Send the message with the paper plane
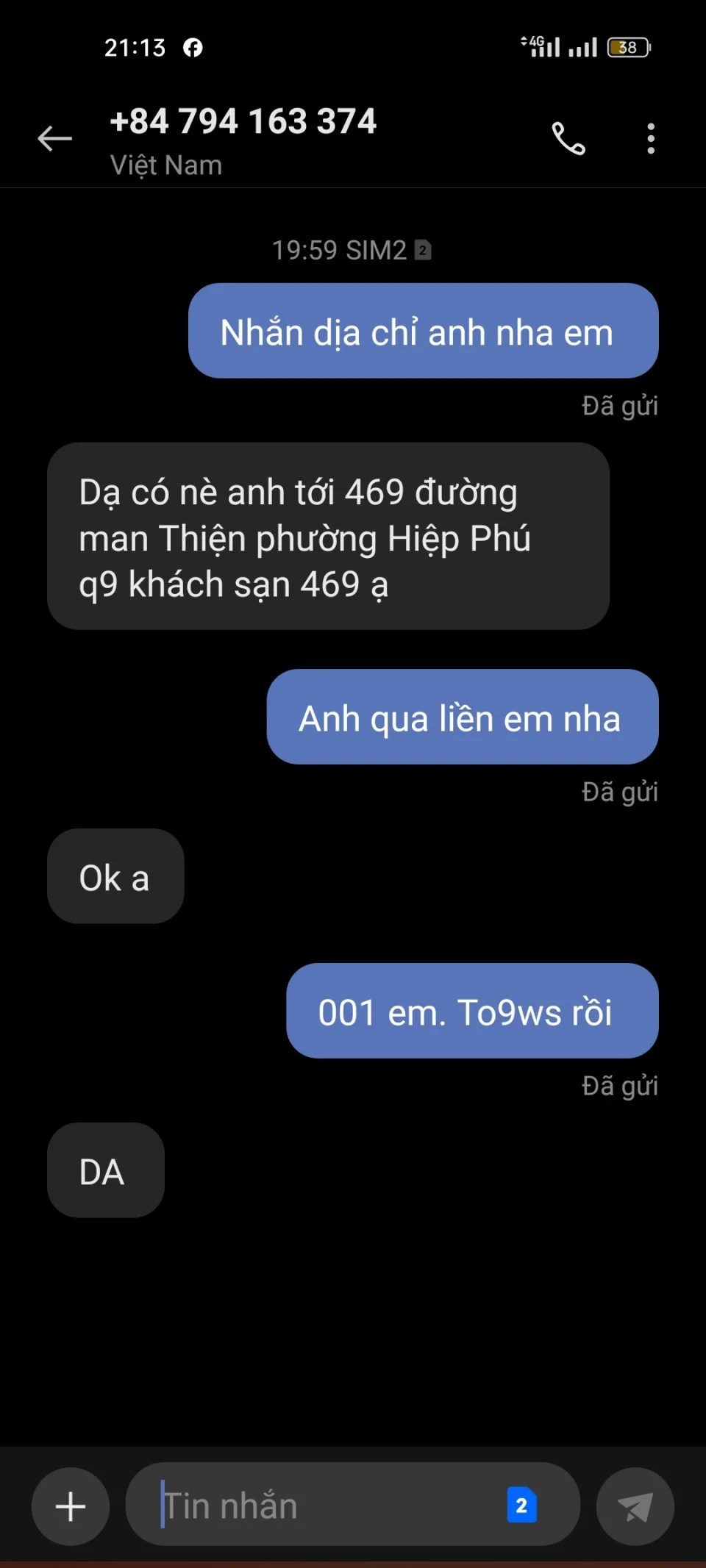This screenshot has height=1568, width=706. (635, 1506)
